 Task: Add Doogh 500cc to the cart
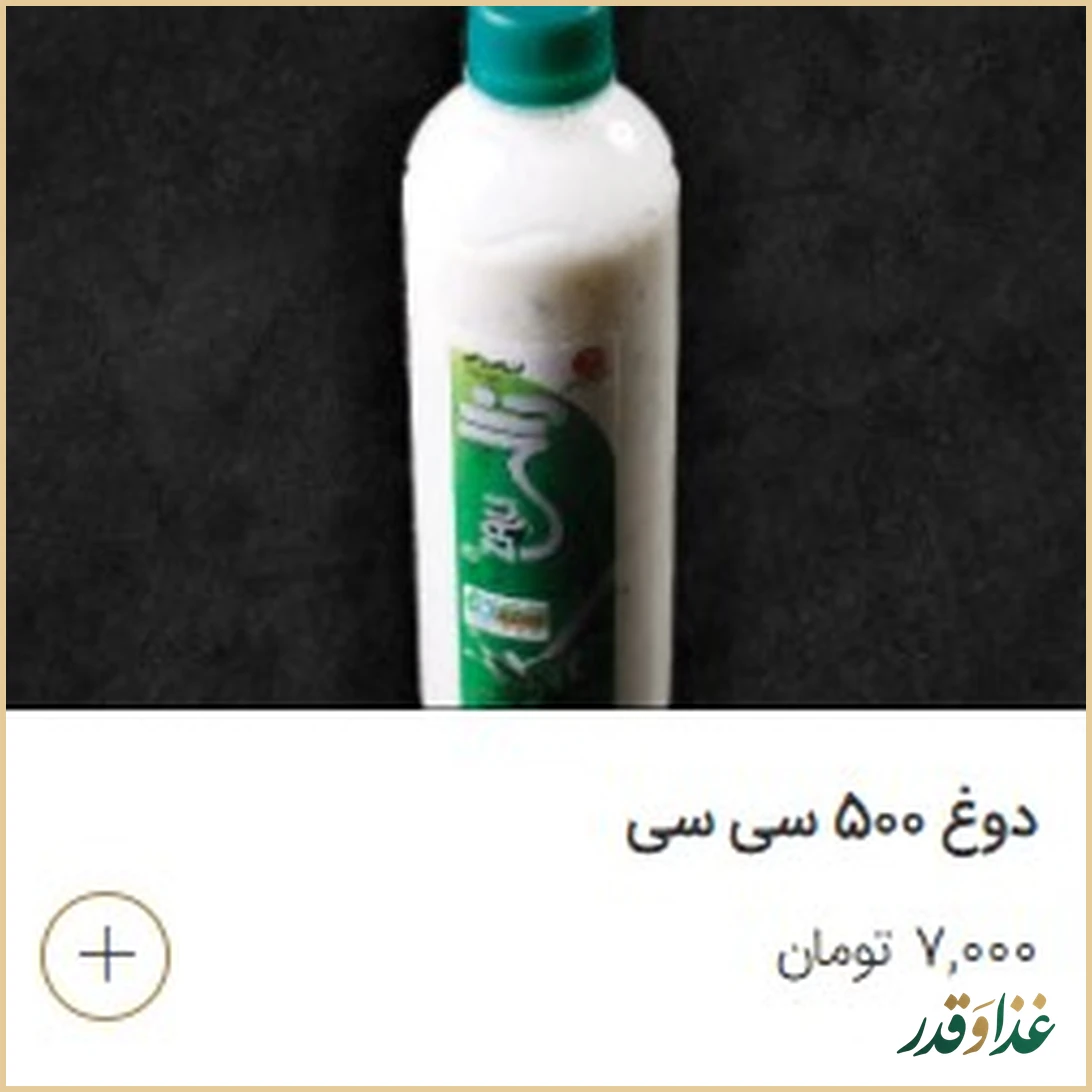(x=106, y=955)
